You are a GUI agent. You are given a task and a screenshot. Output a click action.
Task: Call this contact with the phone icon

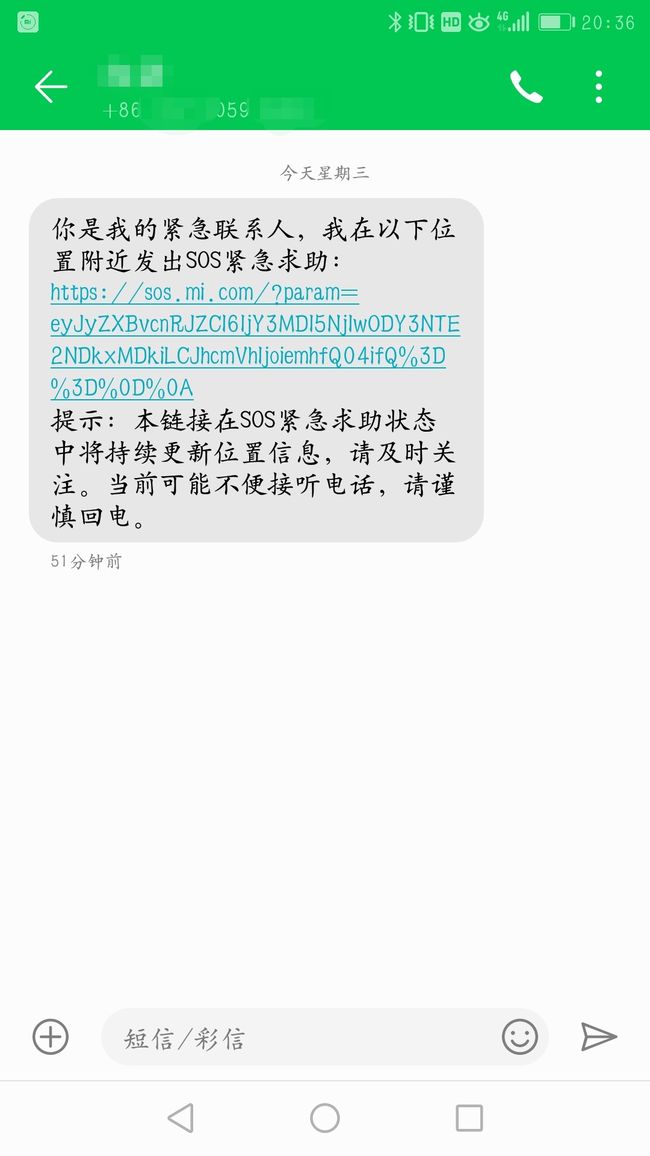click(x=526, y=87)
